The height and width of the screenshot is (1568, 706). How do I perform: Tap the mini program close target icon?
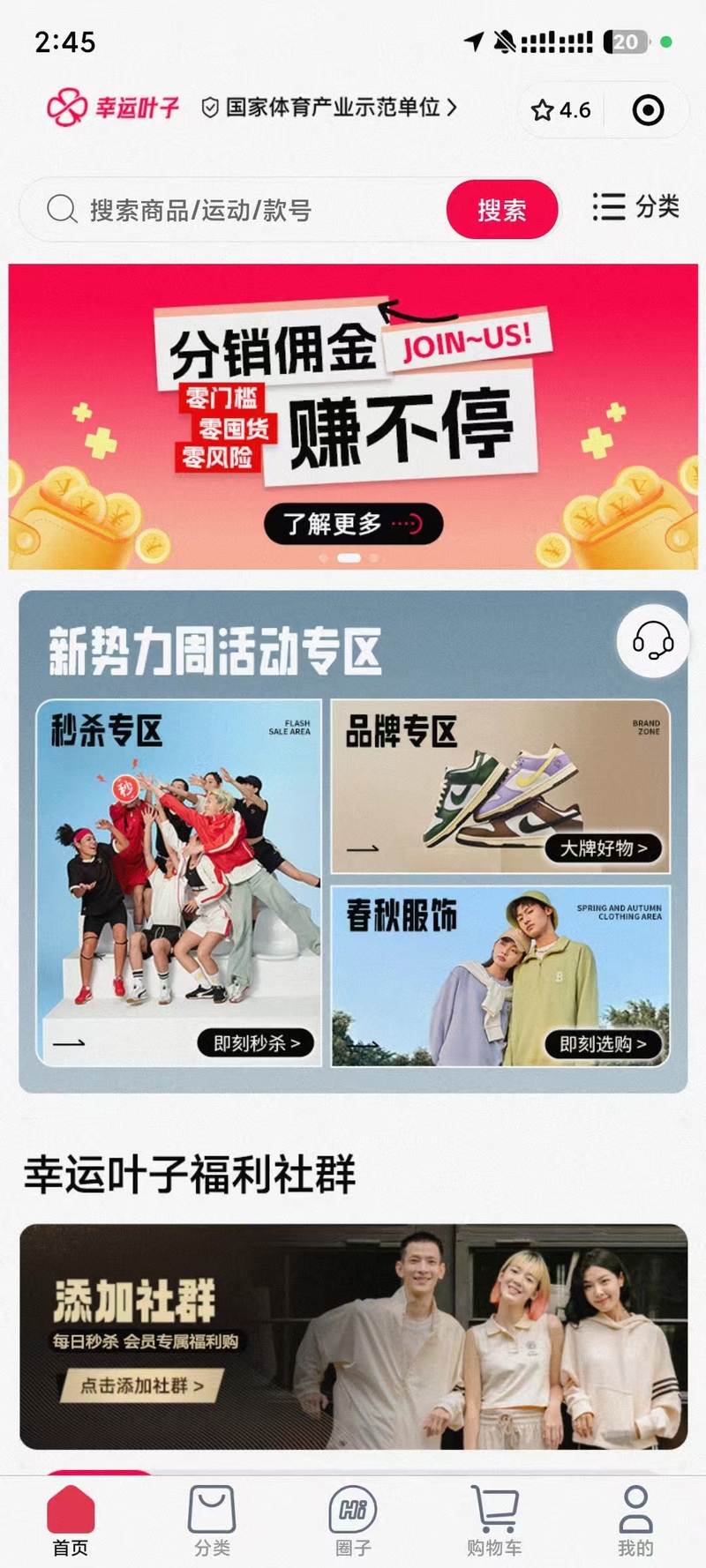[x=648, y=110]
